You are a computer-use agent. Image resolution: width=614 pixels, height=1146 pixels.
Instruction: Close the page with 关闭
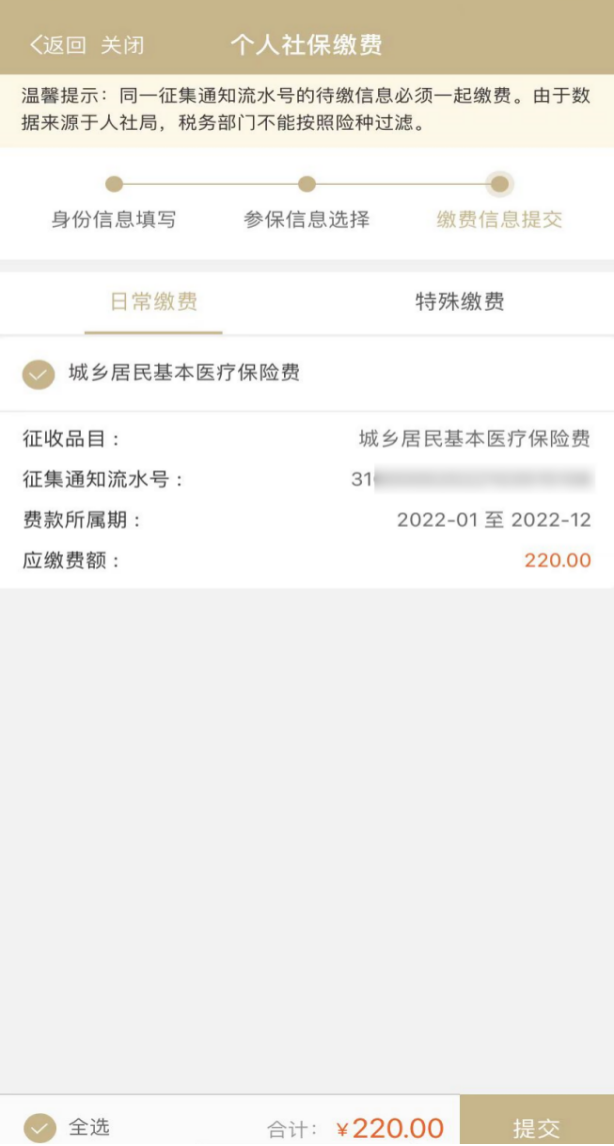[122, 45]
